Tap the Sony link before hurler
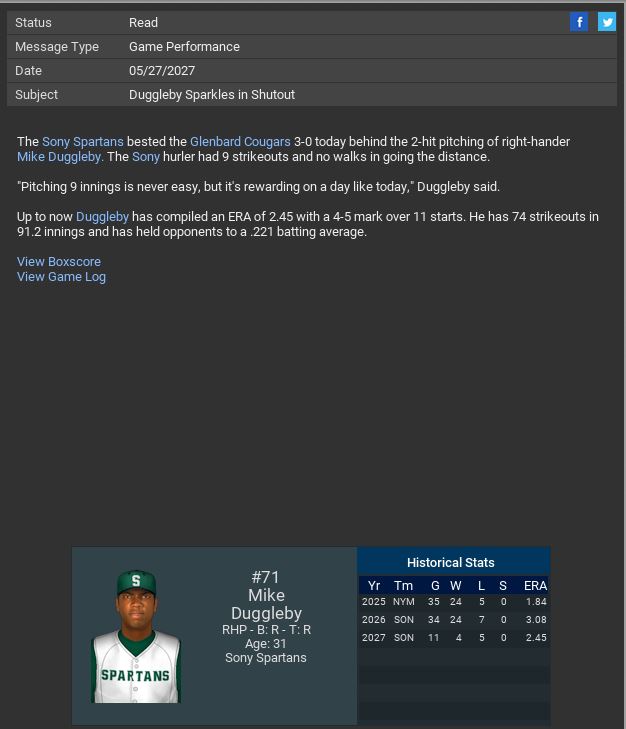This screenshot has height=729, width=626. [145, 157]
